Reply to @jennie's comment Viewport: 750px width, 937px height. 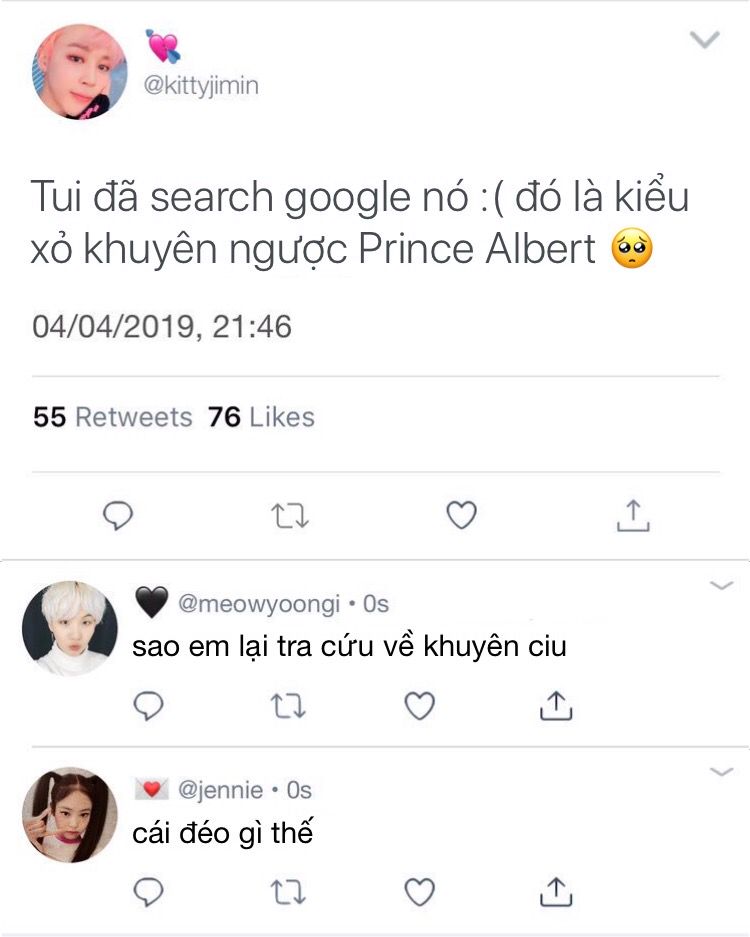[x=149, y=890]
